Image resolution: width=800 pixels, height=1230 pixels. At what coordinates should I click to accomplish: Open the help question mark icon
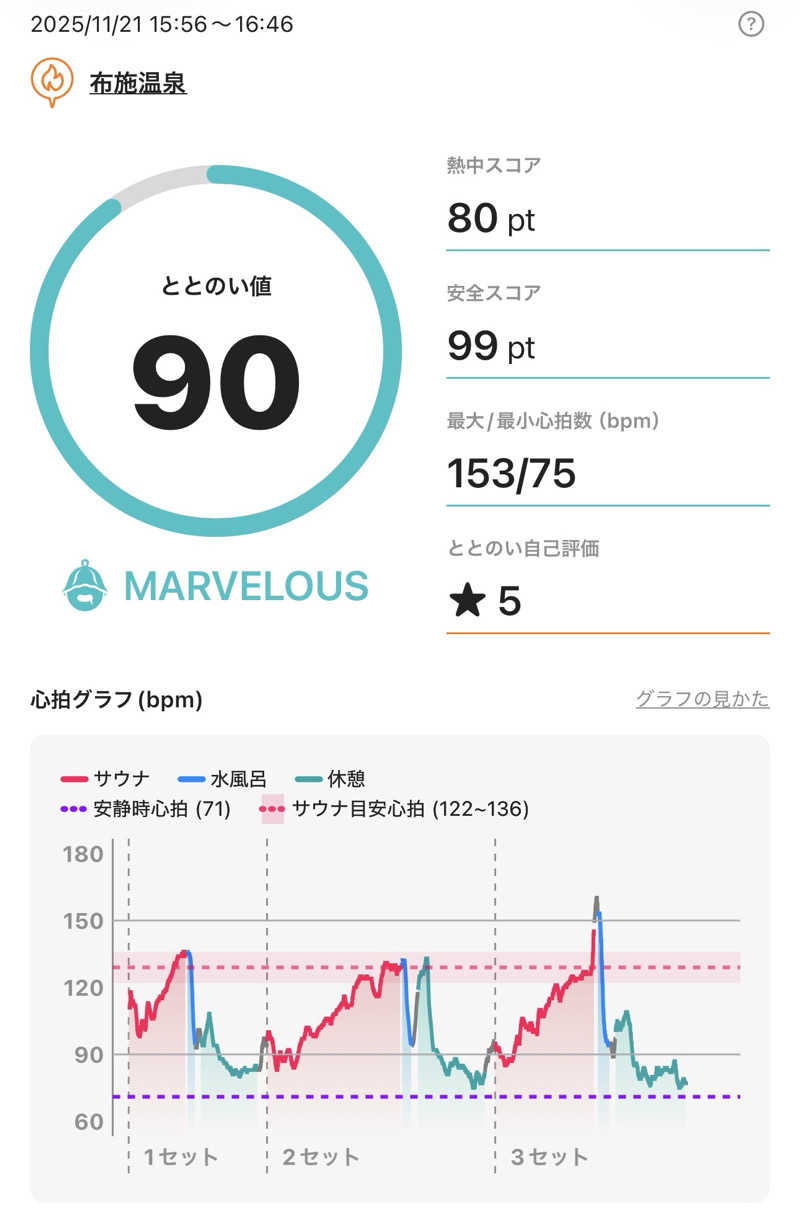(751, 24)
